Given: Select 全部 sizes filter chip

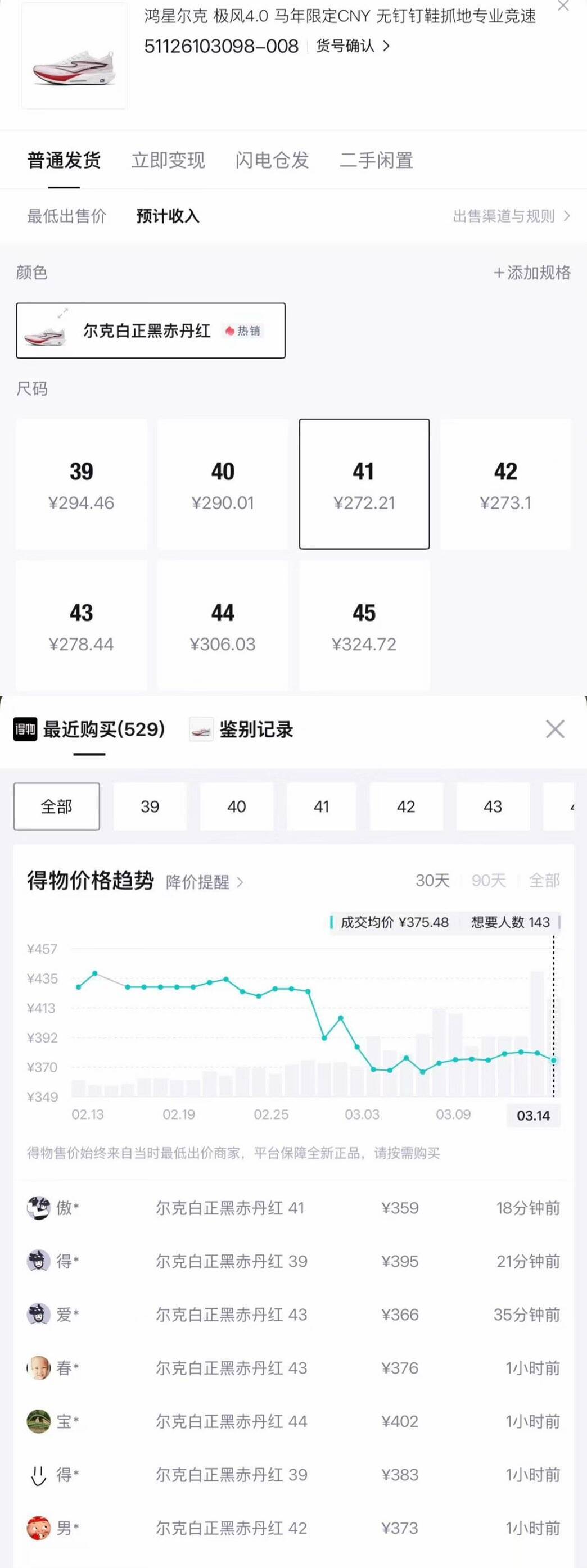Looking at the screenshot, I should 57,806.
